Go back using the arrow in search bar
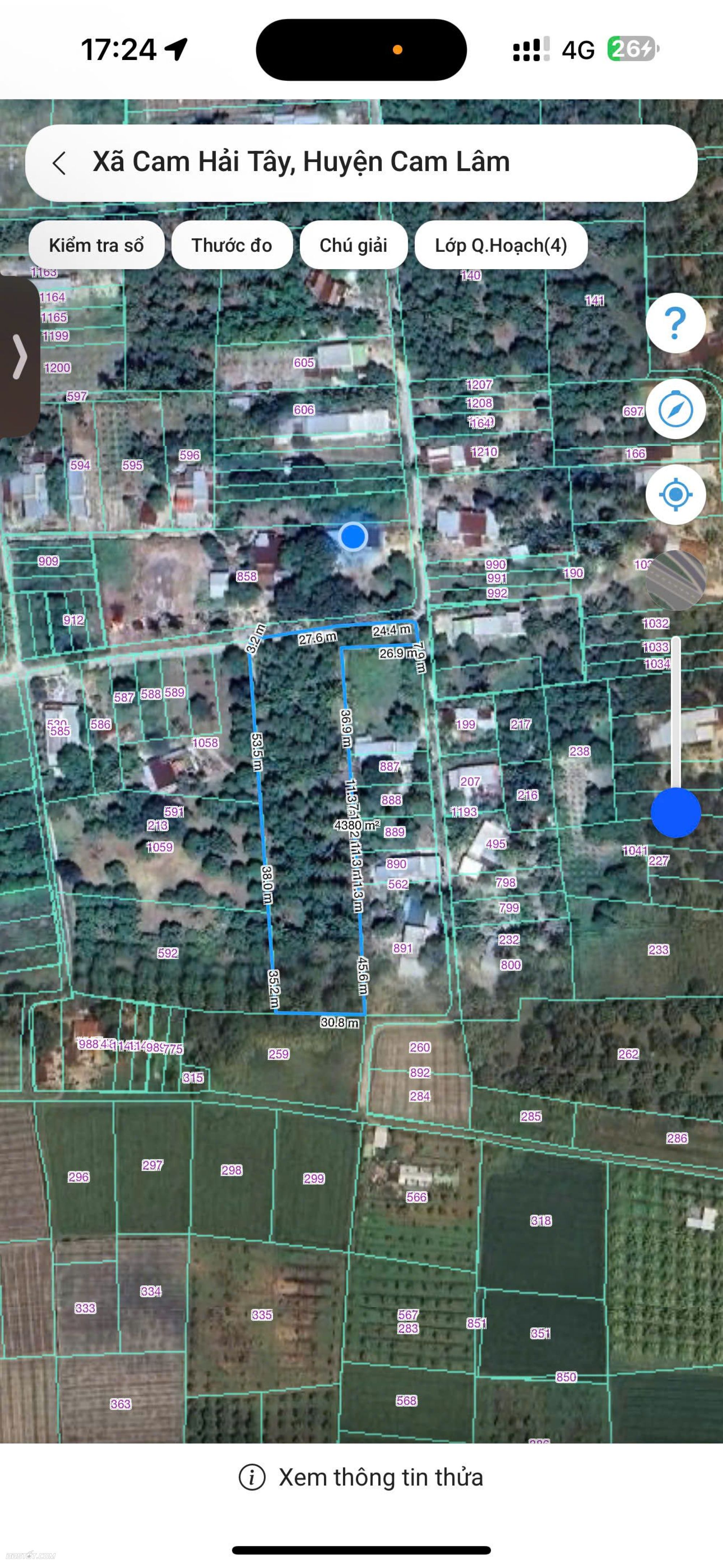The width and height of the screenshot is (723, 1568). coord(59,163)
